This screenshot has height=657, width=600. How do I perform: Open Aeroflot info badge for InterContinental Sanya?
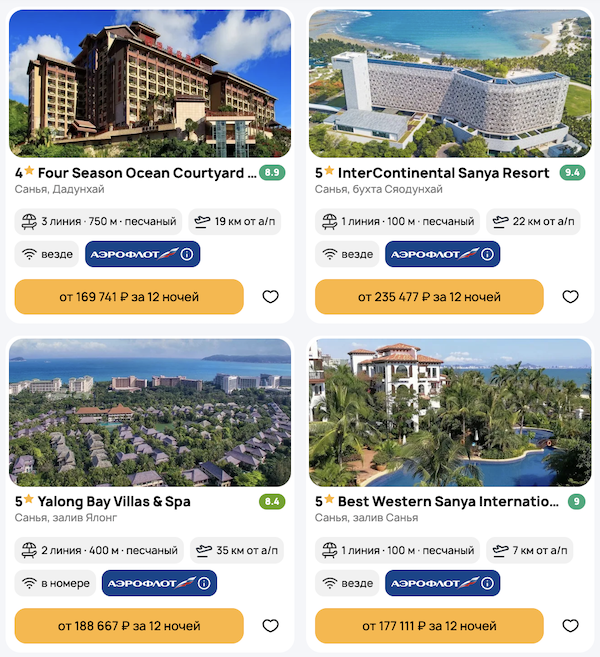(487, 254)
